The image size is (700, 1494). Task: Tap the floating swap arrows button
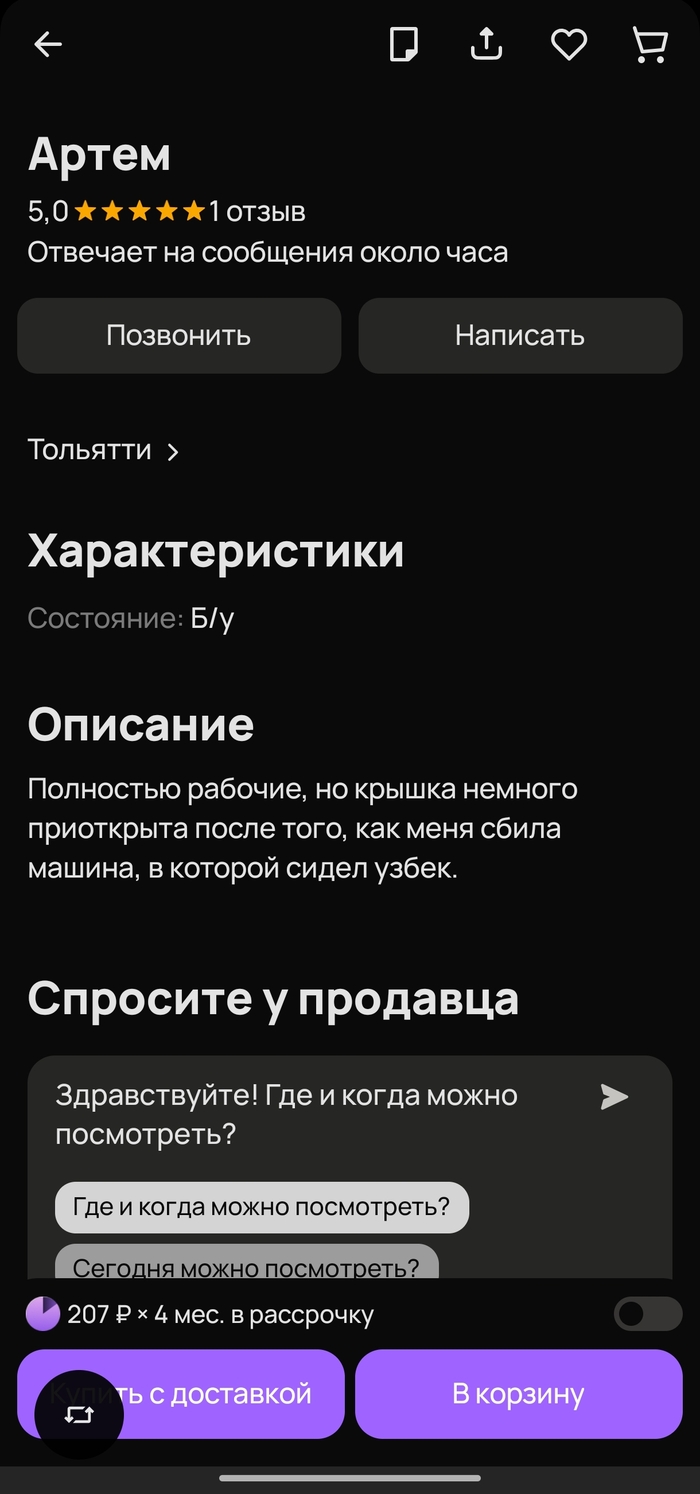tap(79, 1414)
